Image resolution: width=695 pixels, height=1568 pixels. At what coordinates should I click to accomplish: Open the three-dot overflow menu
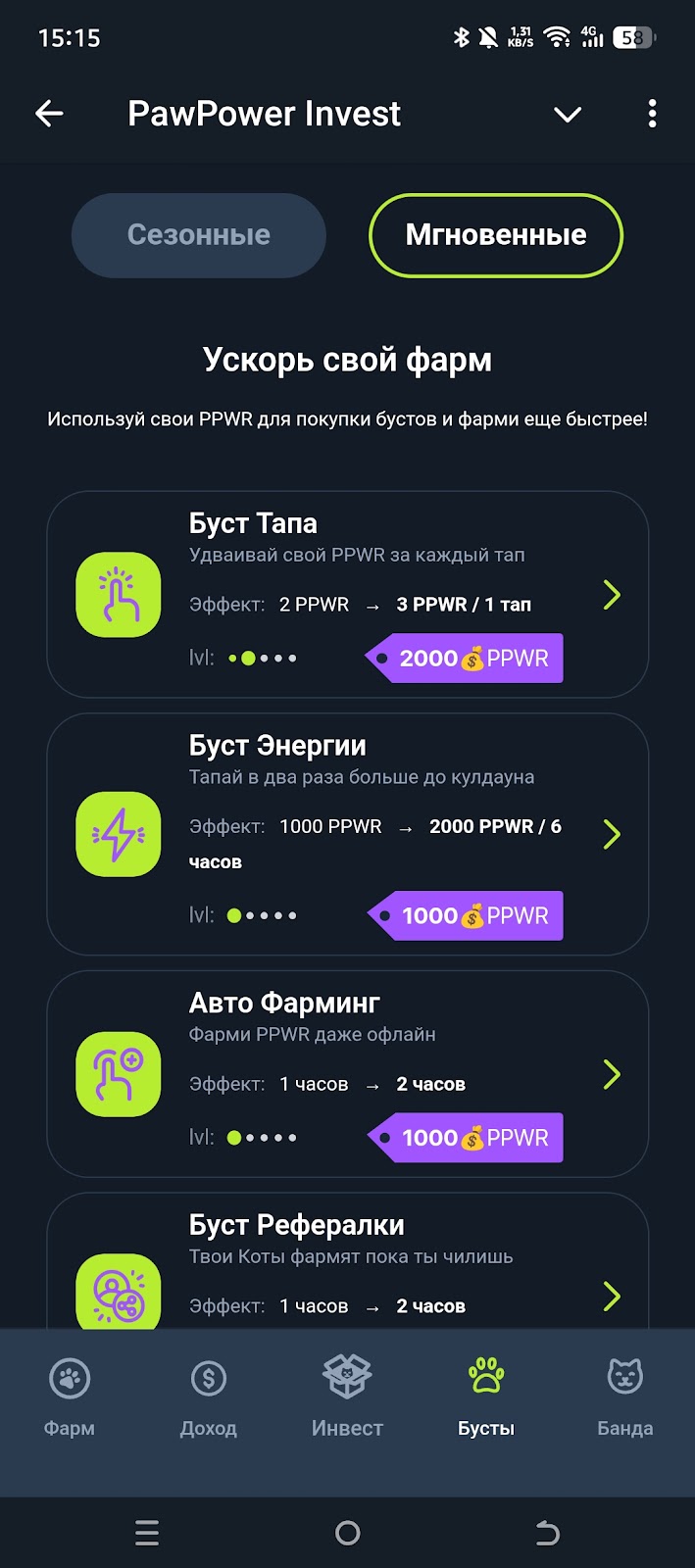pyautogui.click(x=652, y=114)
